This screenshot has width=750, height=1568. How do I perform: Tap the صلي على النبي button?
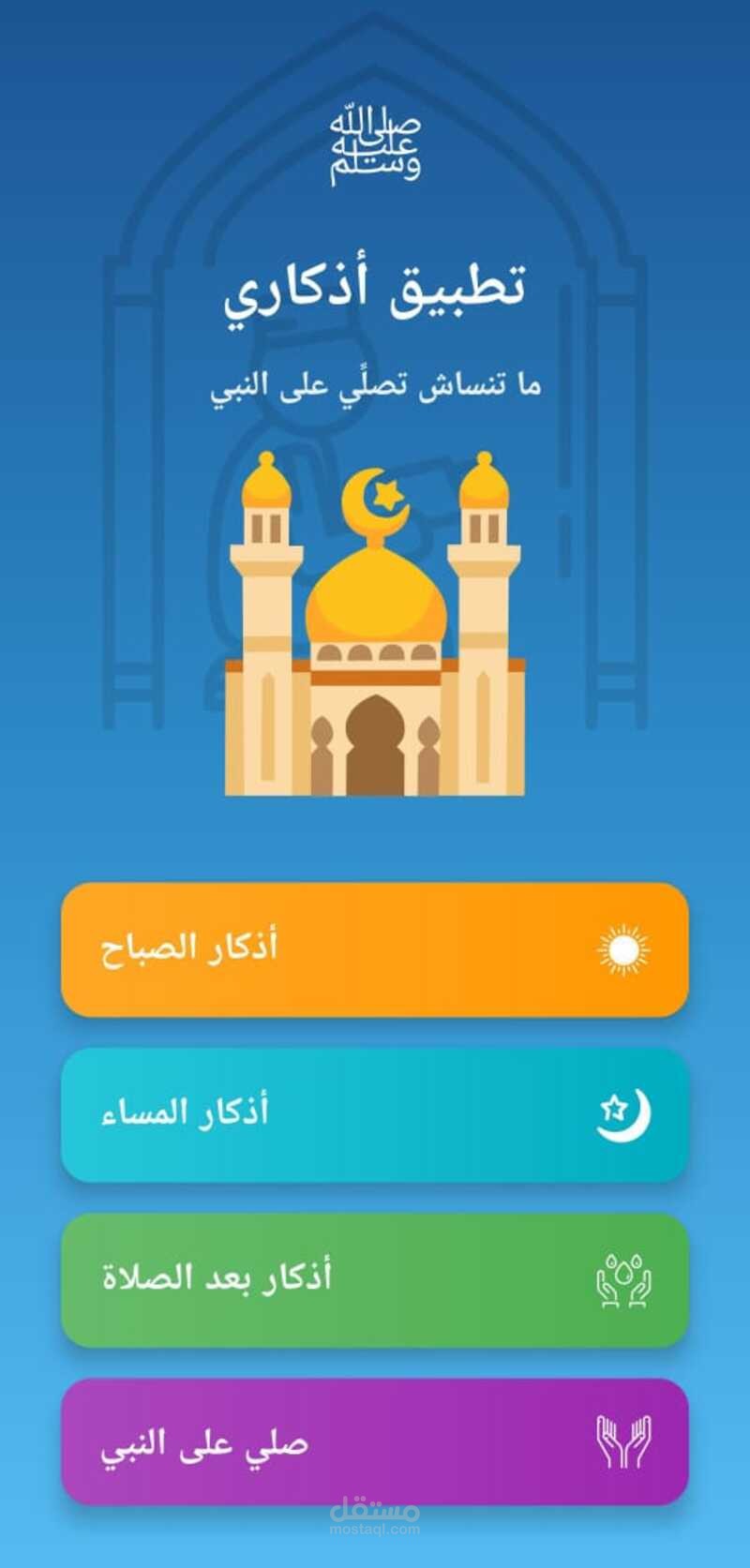click(375, 1442)
